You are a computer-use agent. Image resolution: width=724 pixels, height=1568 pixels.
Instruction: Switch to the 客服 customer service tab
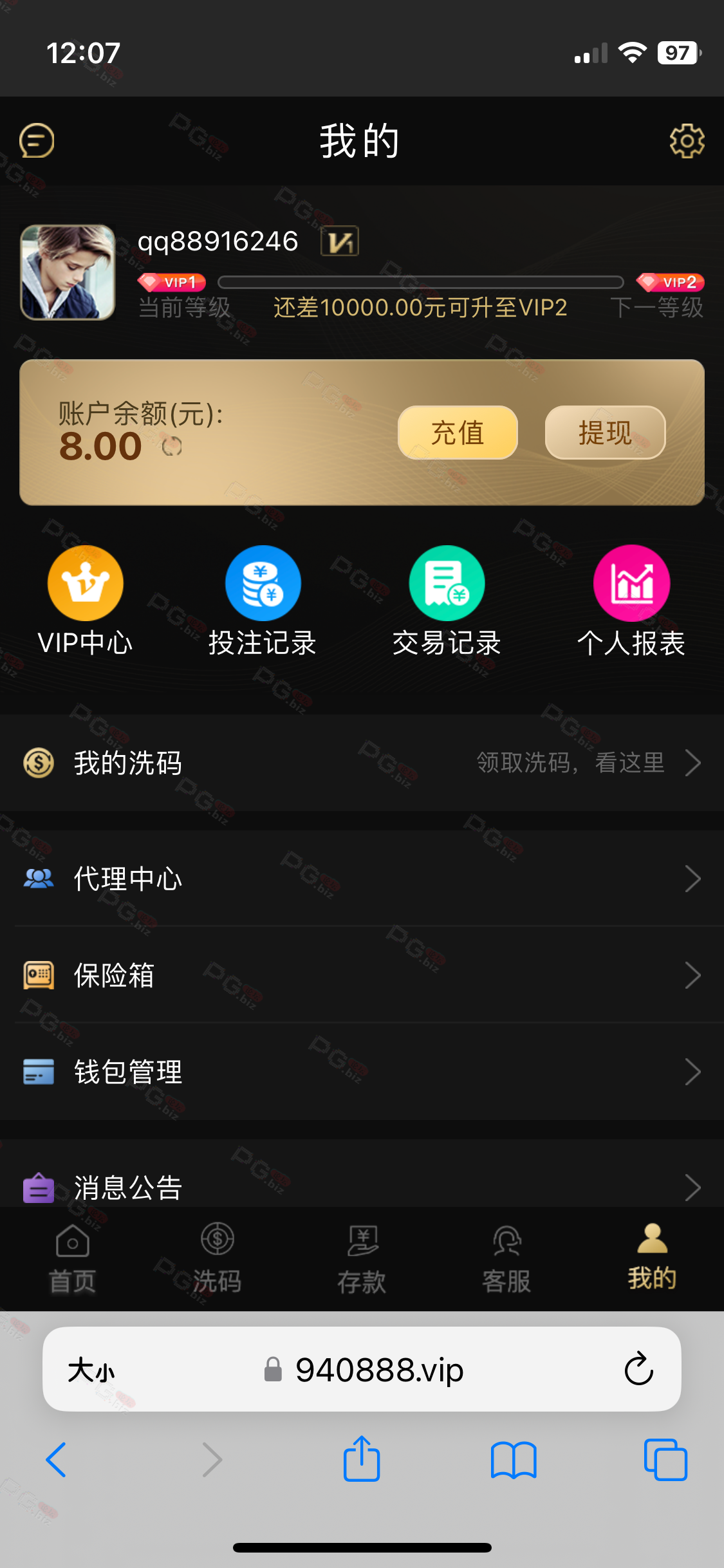(506, 1259)
